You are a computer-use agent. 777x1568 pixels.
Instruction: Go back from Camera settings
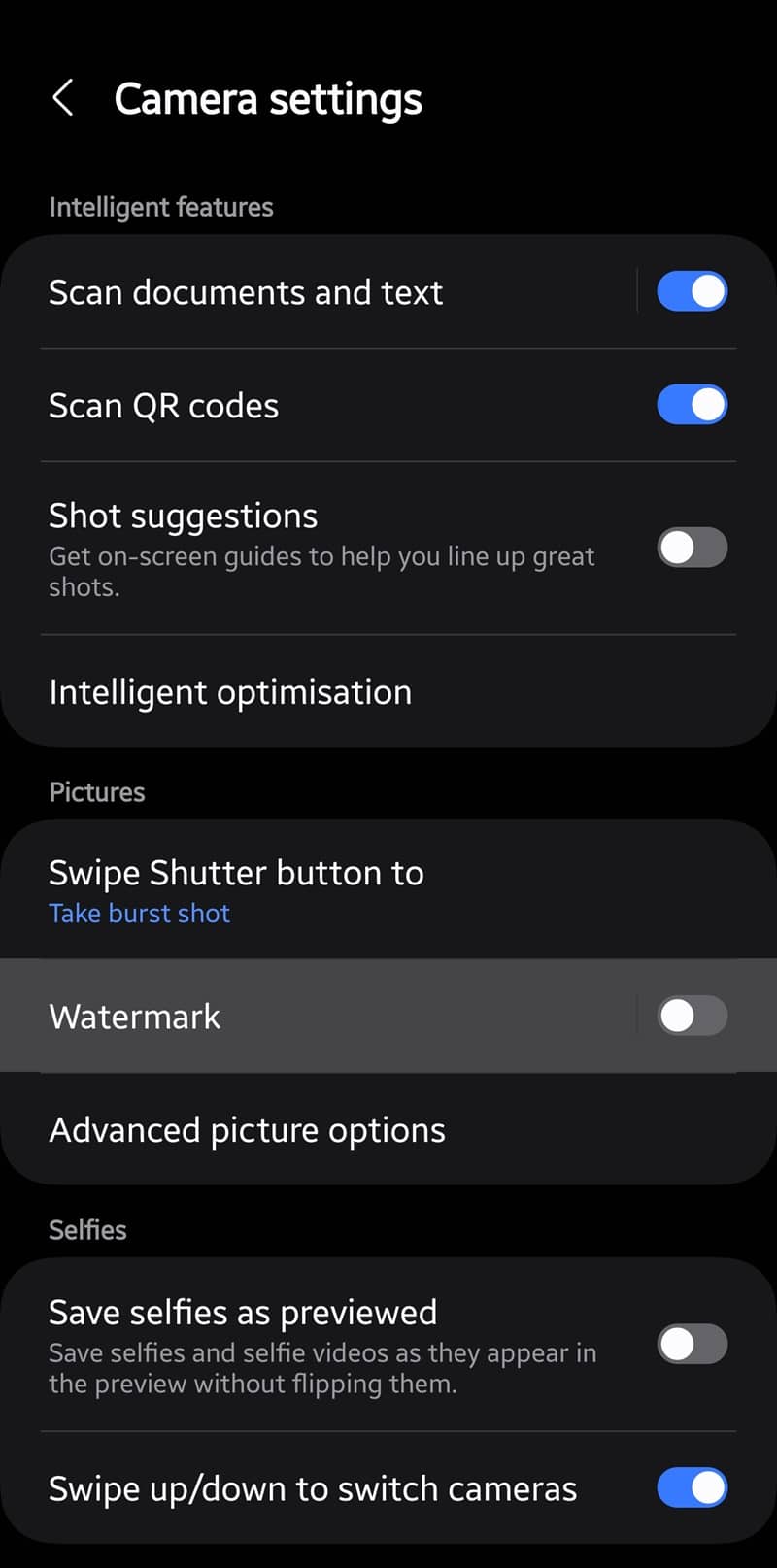63,98
